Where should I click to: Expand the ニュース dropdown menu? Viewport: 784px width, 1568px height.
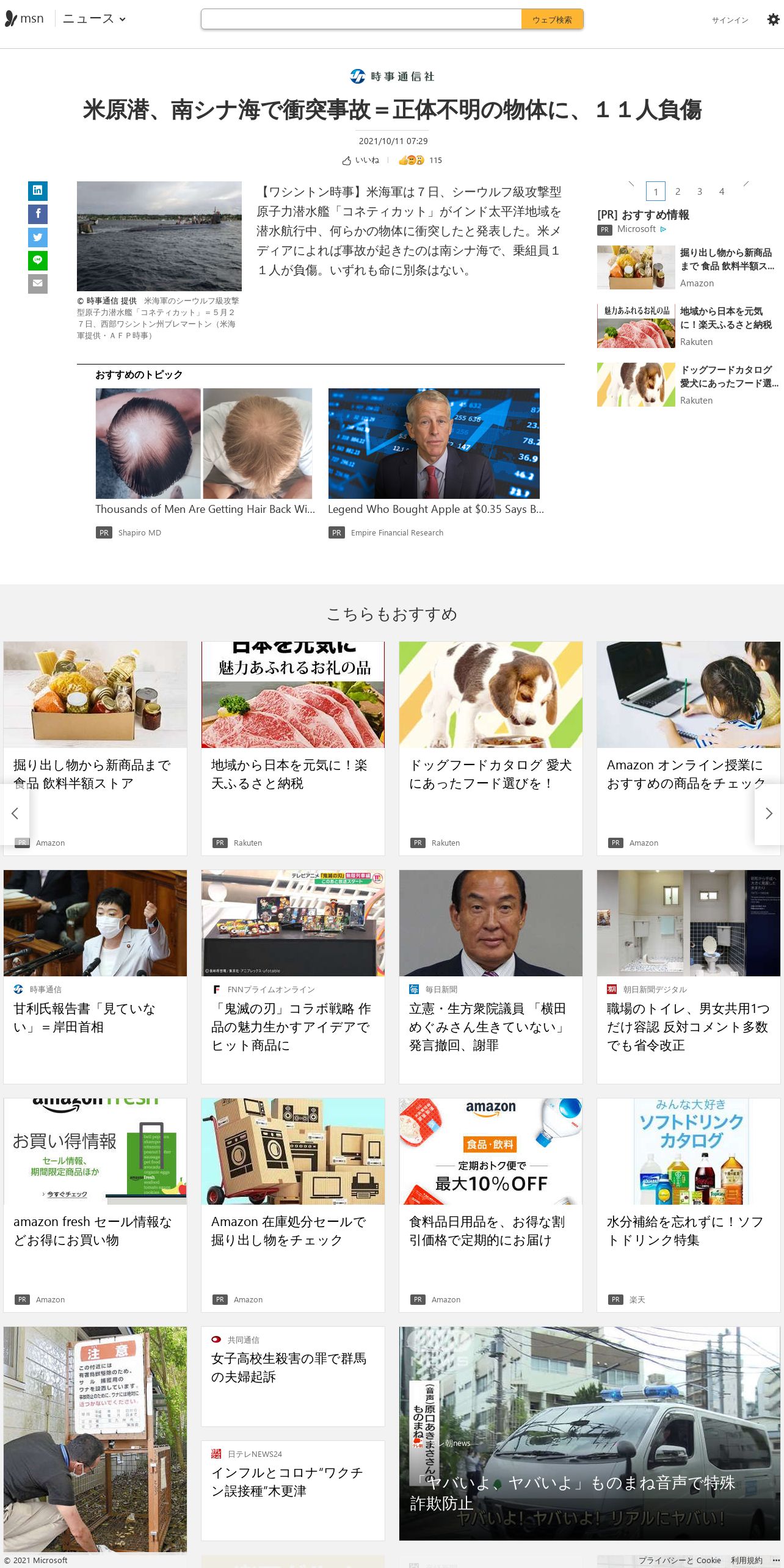point(94,19)
